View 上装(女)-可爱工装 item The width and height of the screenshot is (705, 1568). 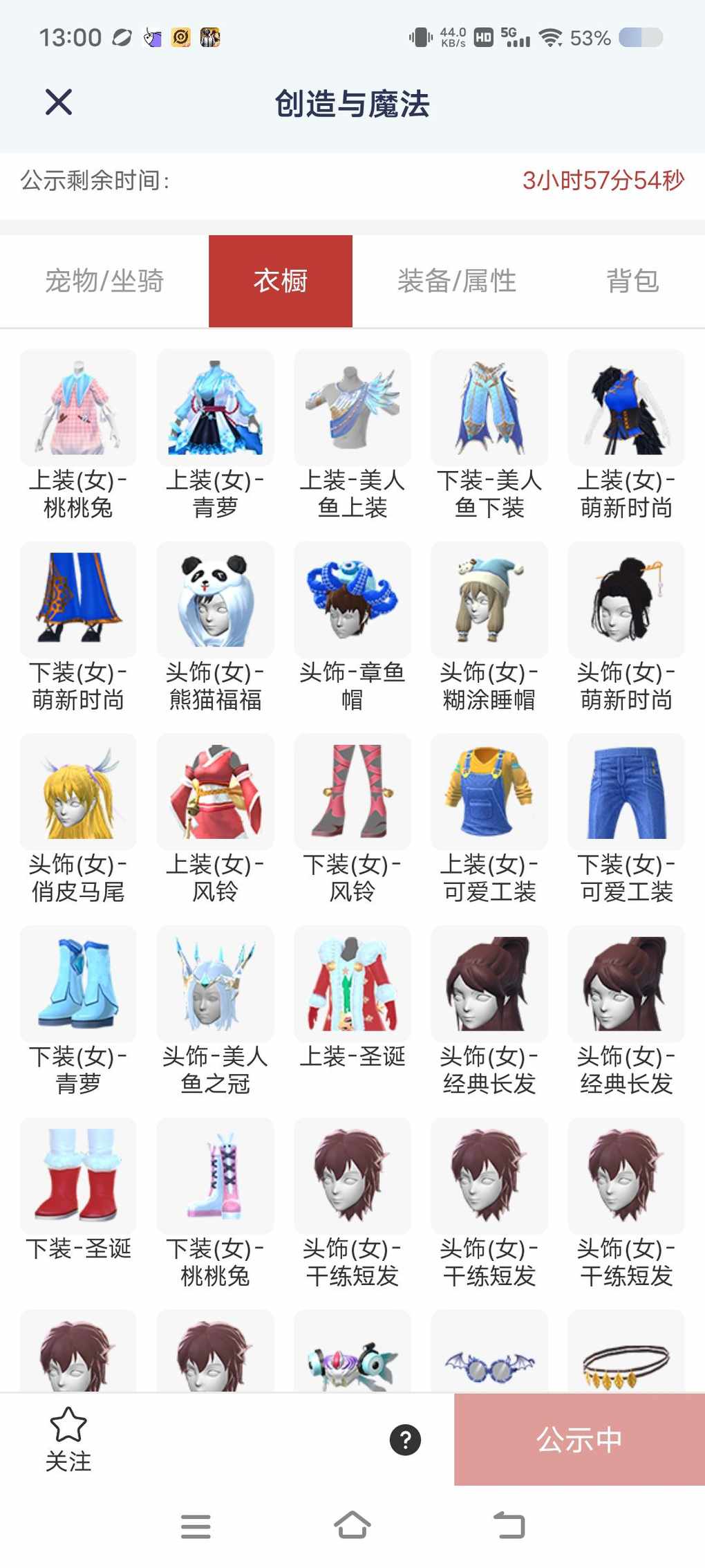(489, 792)
